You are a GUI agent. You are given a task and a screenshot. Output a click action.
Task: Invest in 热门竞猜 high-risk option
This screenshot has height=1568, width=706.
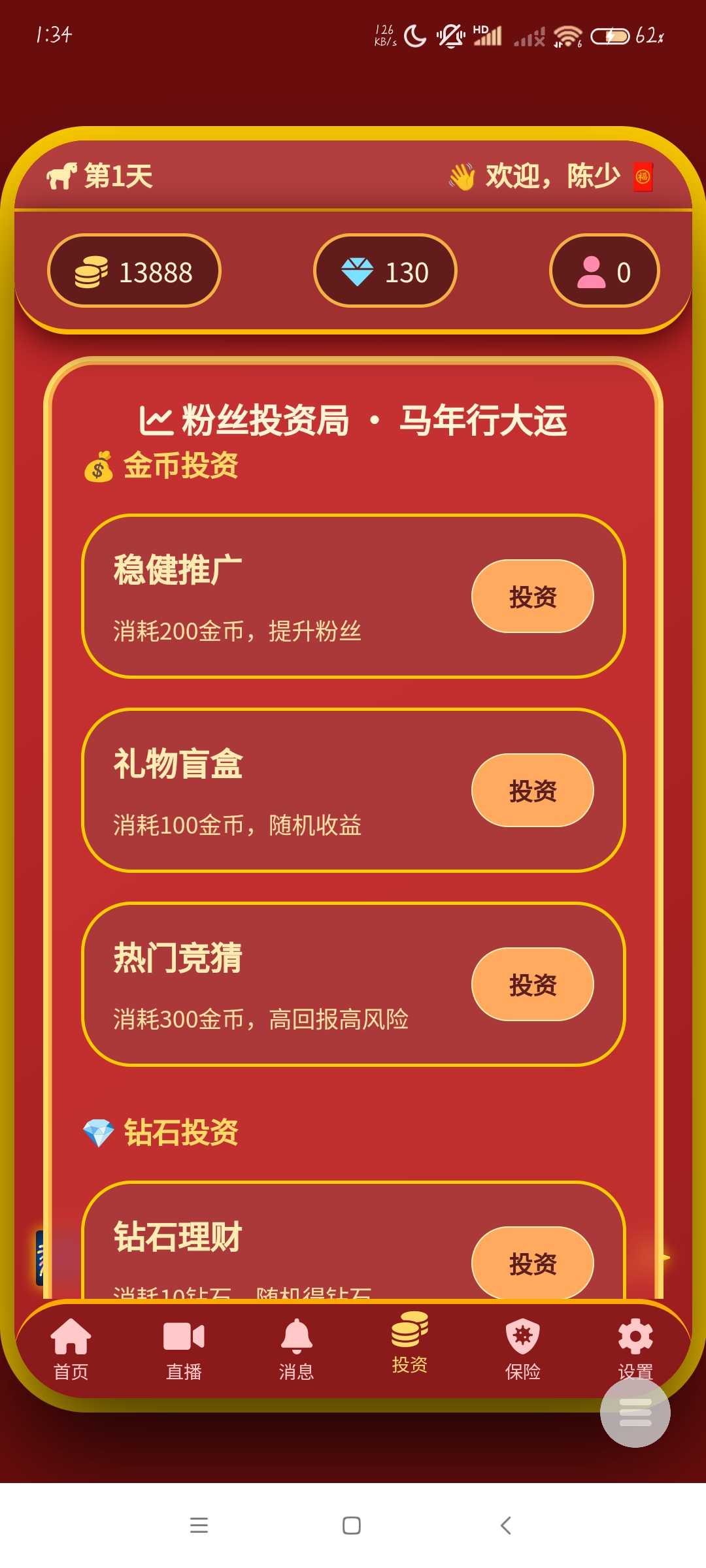point(532,984)
